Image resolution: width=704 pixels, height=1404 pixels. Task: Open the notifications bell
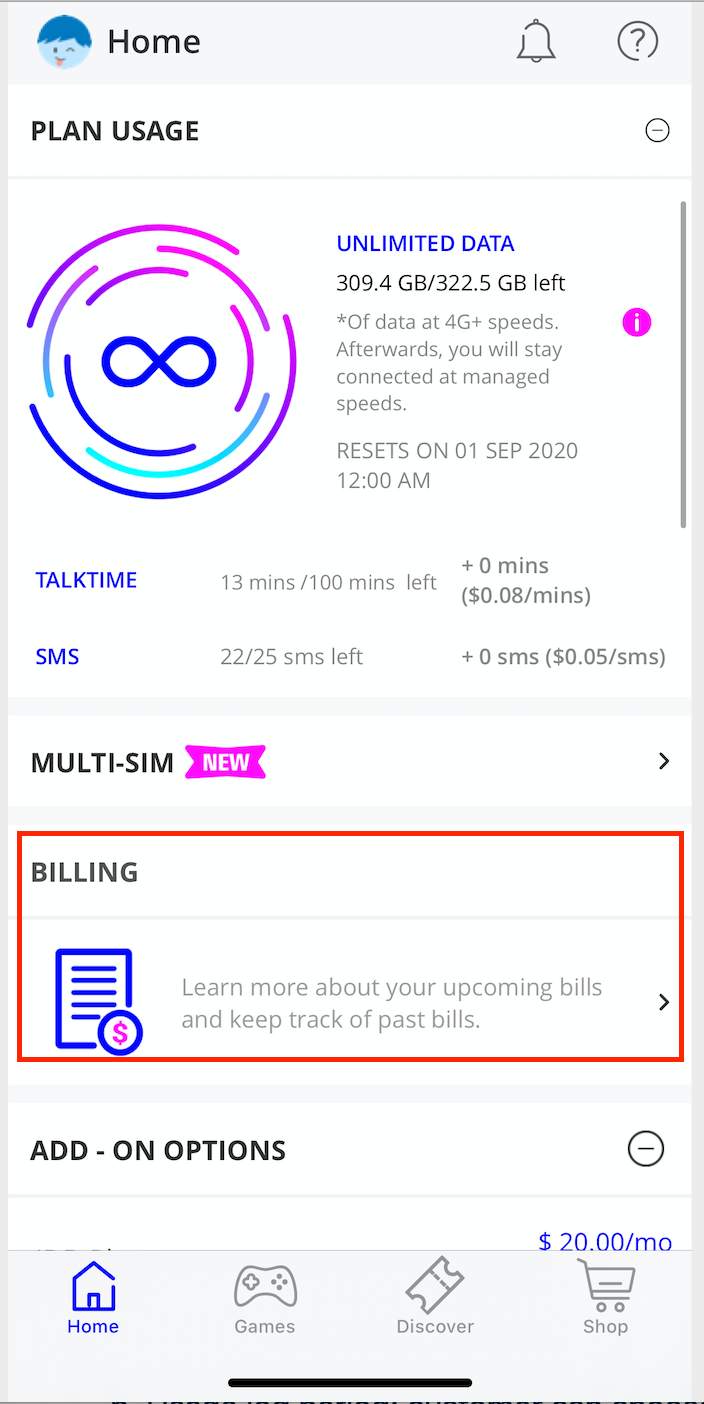click(536, 42)
